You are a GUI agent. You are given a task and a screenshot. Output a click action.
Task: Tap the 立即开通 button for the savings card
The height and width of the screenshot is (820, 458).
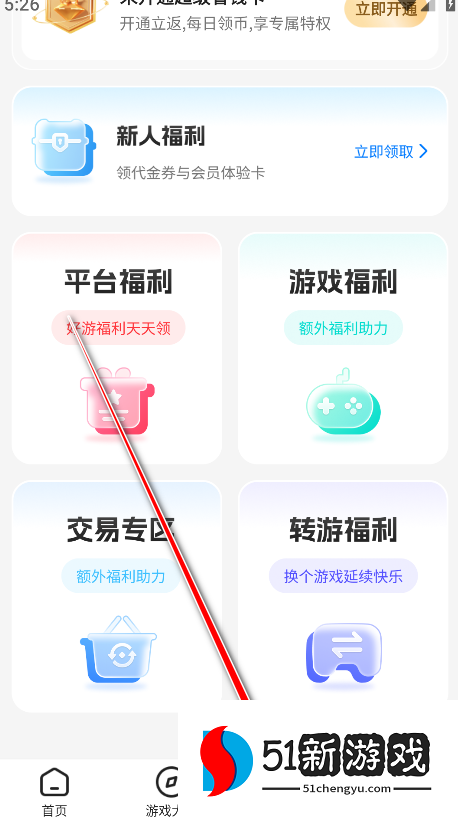pos(386,10)
